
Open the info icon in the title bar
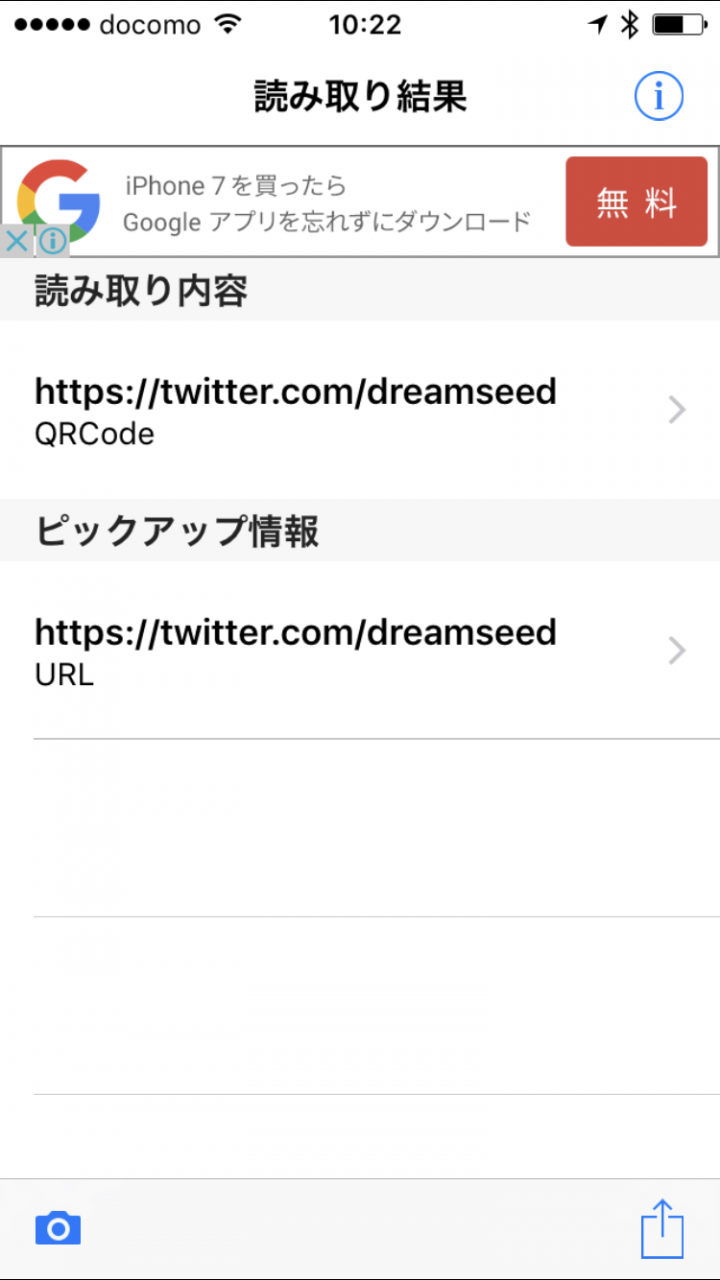click(659, 97)
